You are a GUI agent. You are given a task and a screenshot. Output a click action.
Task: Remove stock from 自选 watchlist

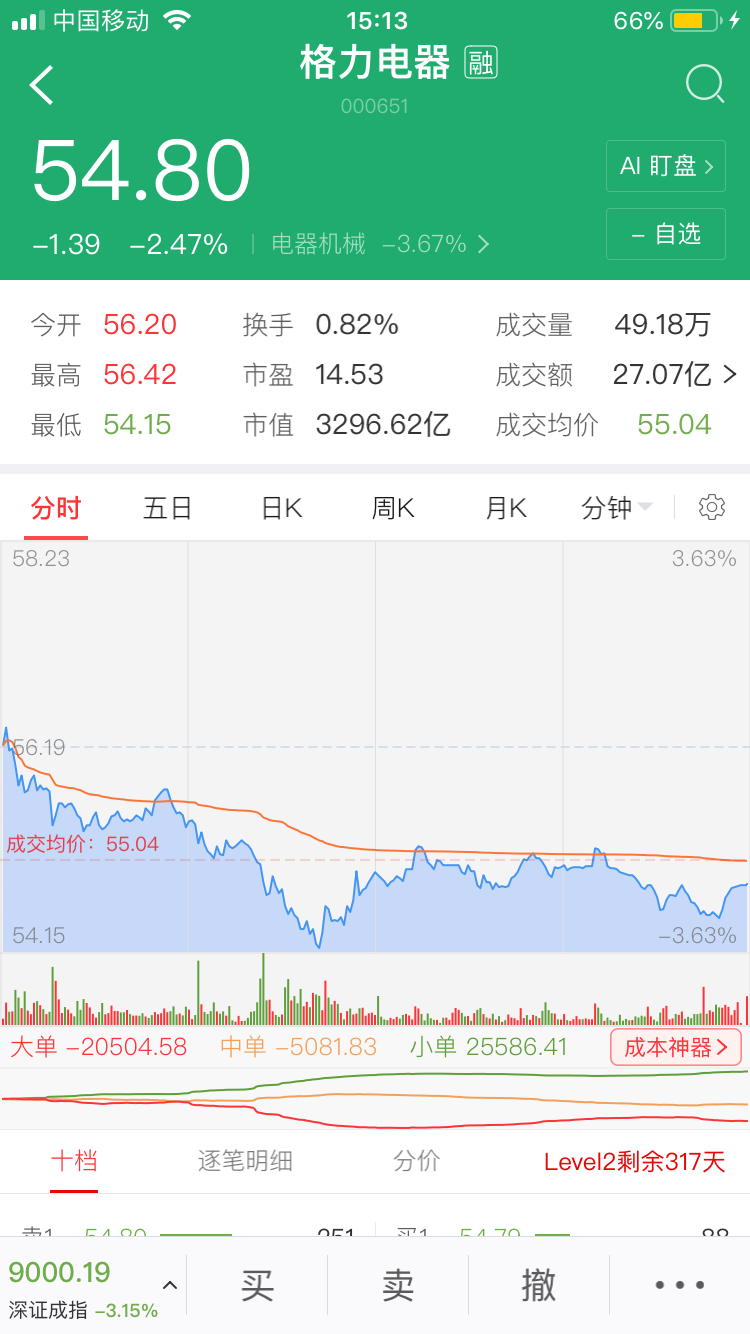(x=666, y=234)
